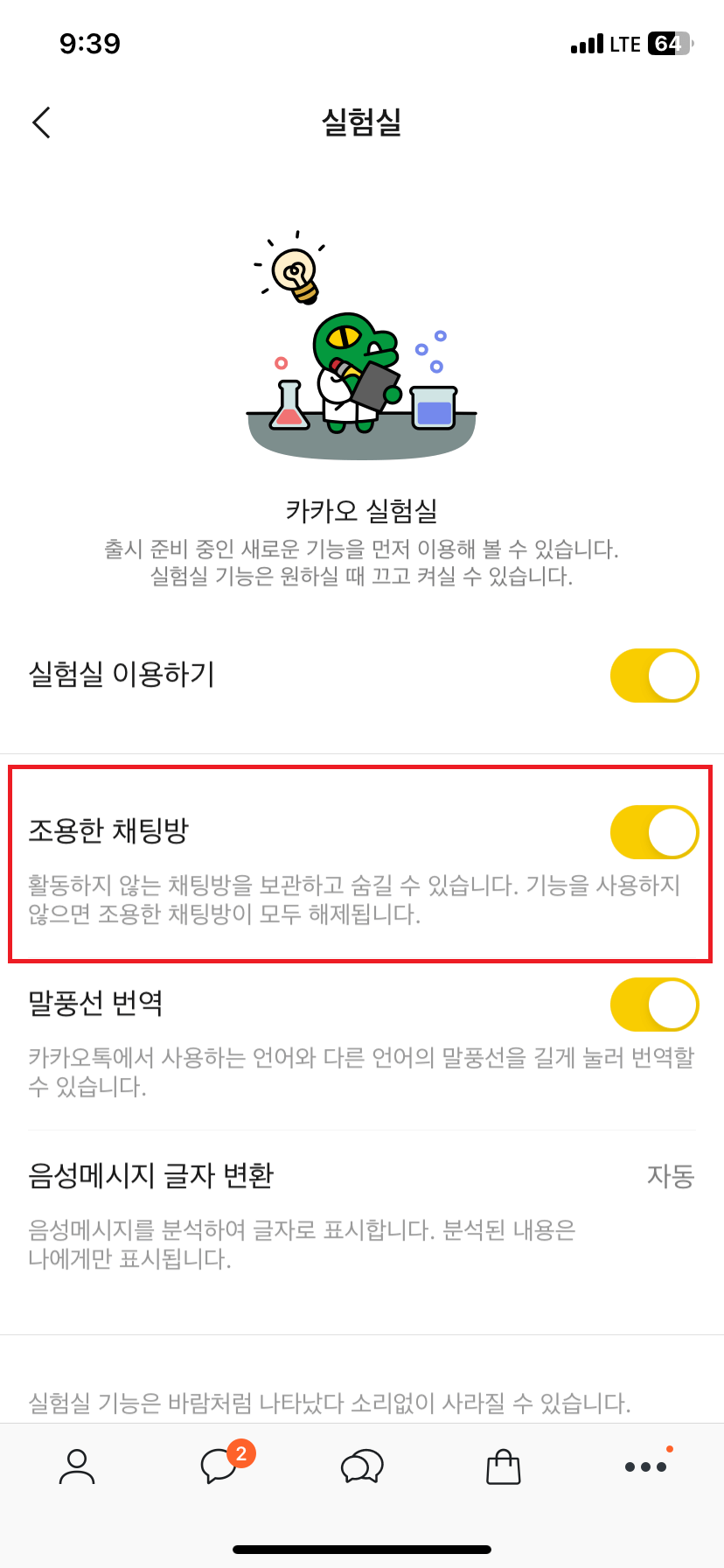Disable the 실험실 이용하기 toggle
This screenshot has height=1568, width=724.
pyautogui.click(x=654, y=675)
